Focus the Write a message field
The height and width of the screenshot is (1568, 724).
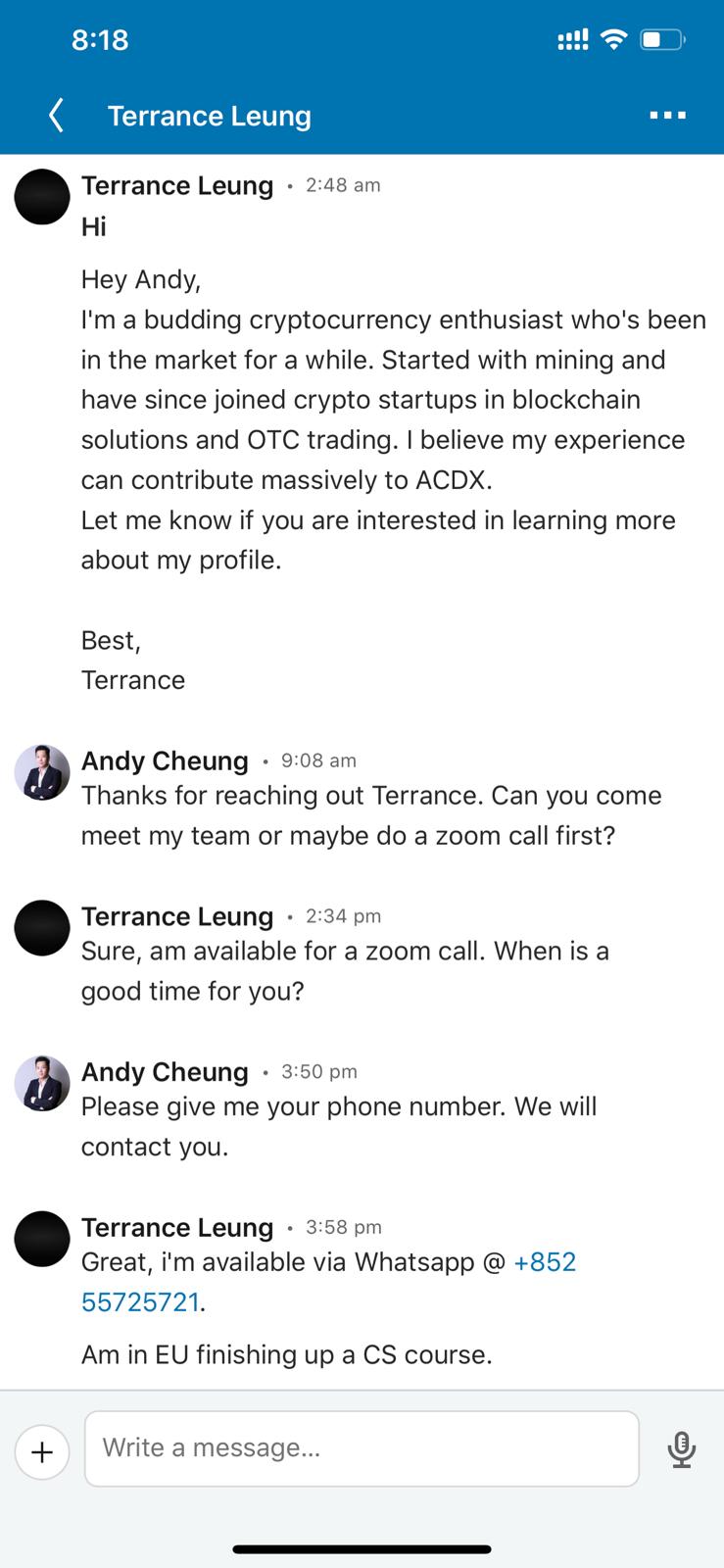point(362,1448)
